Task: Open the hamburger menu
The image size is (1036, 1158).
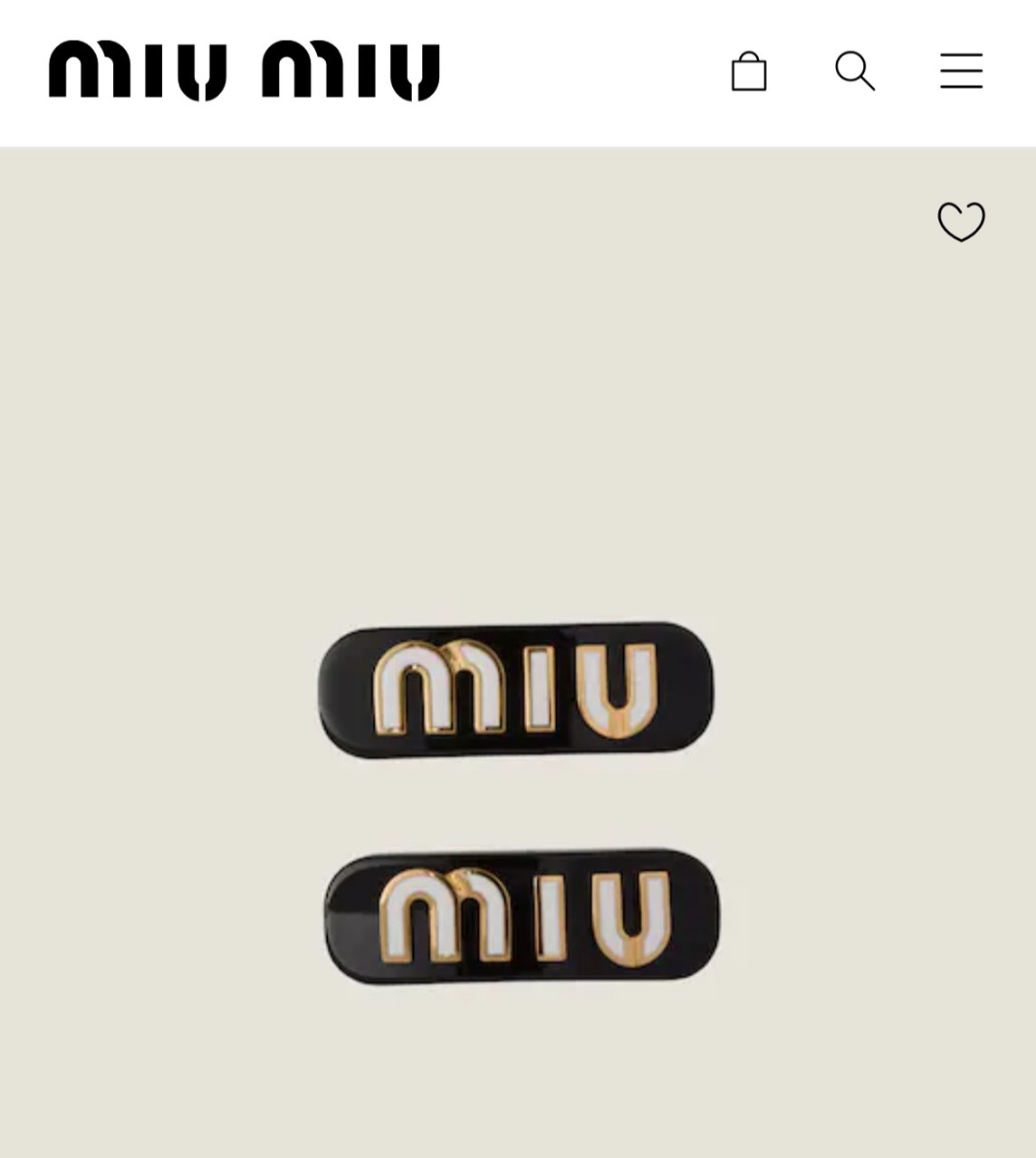Action: (961, 71)
